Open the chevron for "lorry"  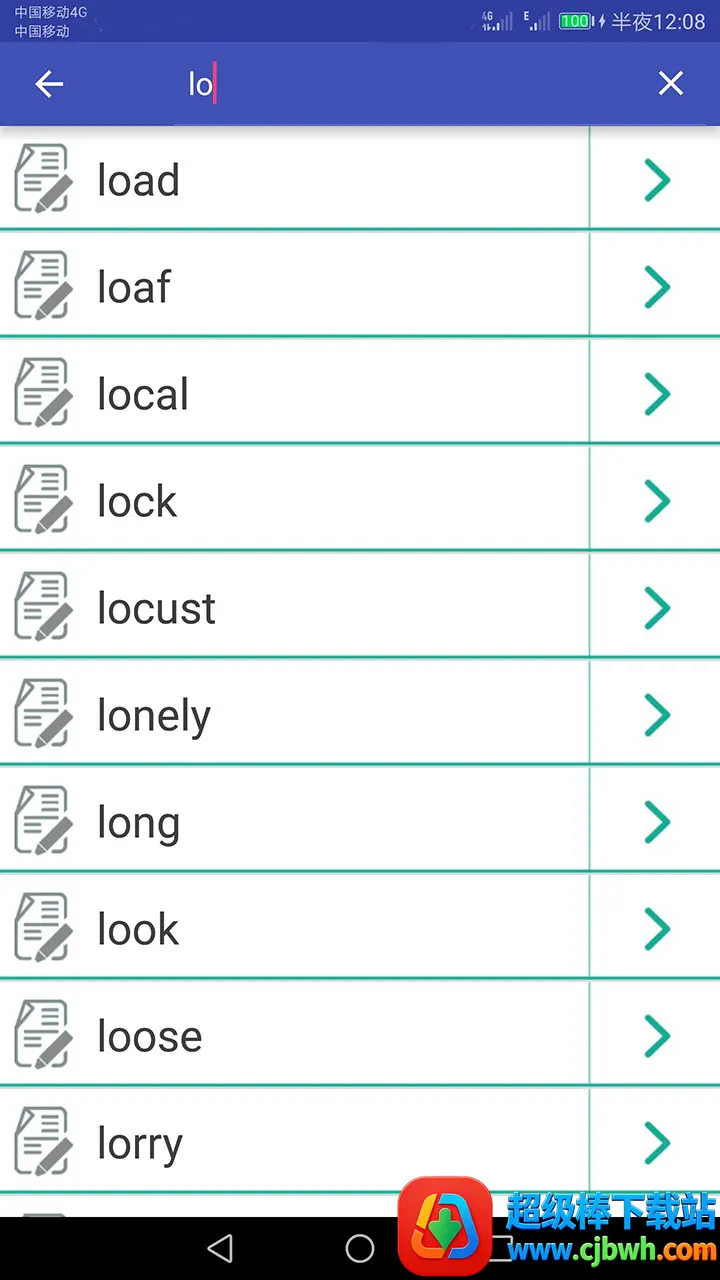(656, 1143)
